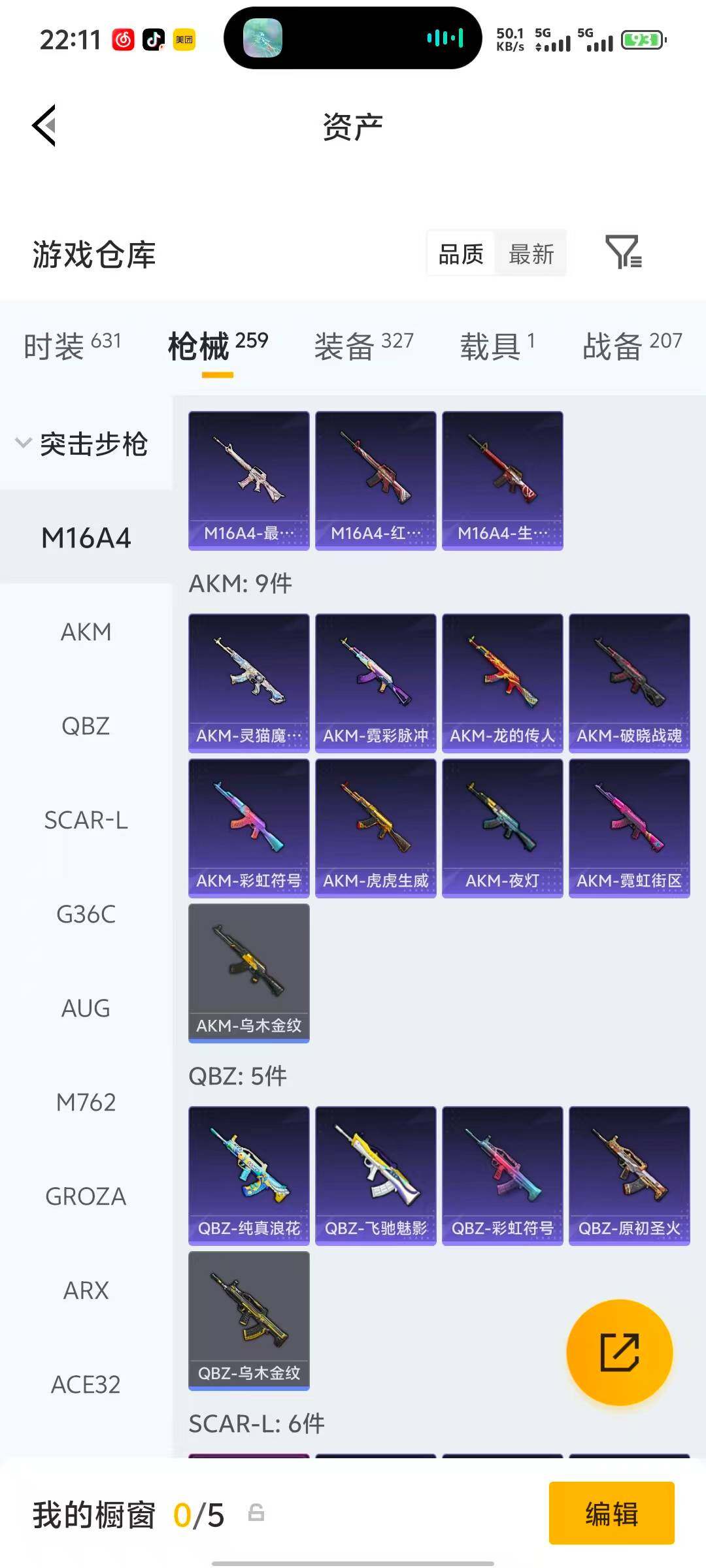Viewport: 706px width, 1568px height.
Task: Switch to the 时装 tab
Action: [72, 345]
